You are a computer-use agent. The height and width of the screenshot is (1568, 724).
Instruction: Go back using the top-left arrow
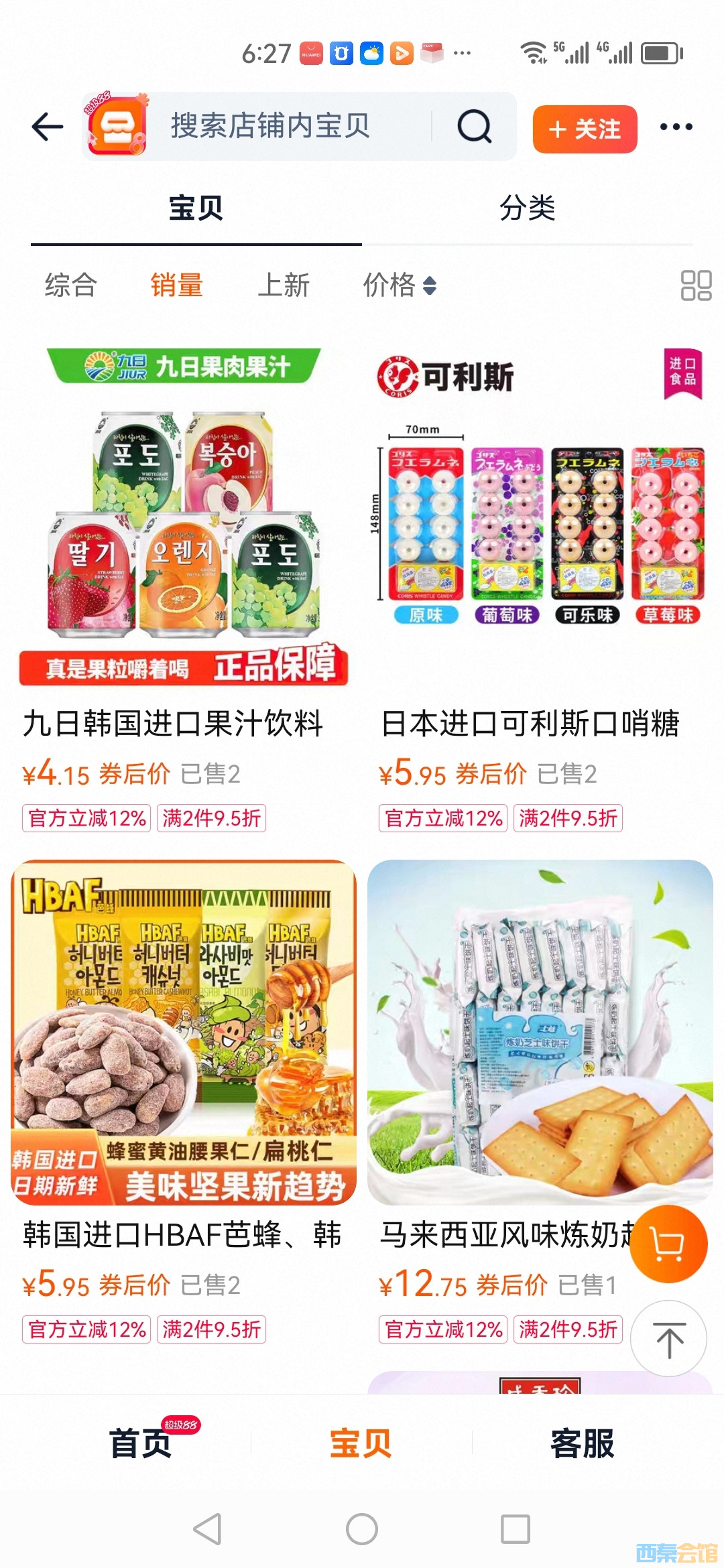[47, 127]
